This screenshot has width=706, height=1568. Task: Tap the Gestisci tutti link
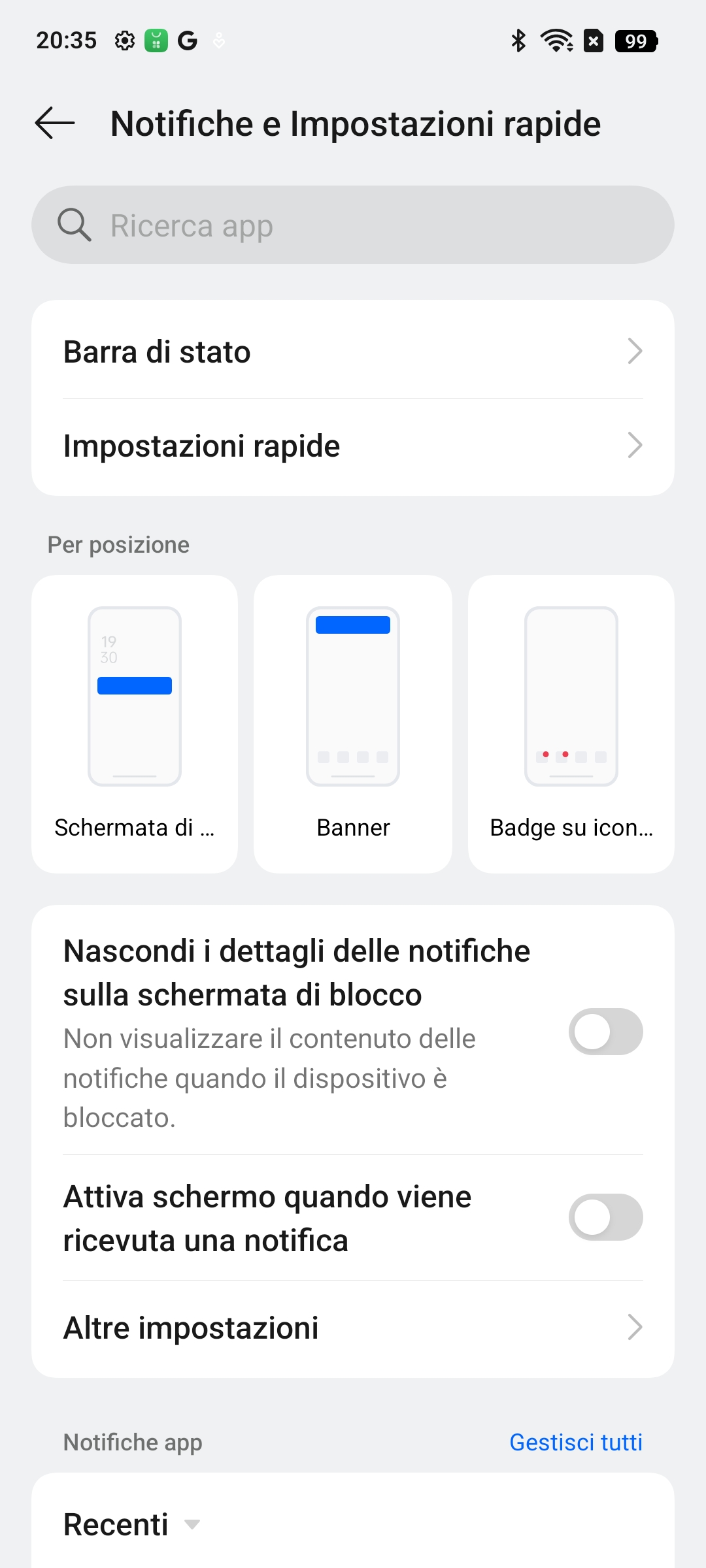576,1442
